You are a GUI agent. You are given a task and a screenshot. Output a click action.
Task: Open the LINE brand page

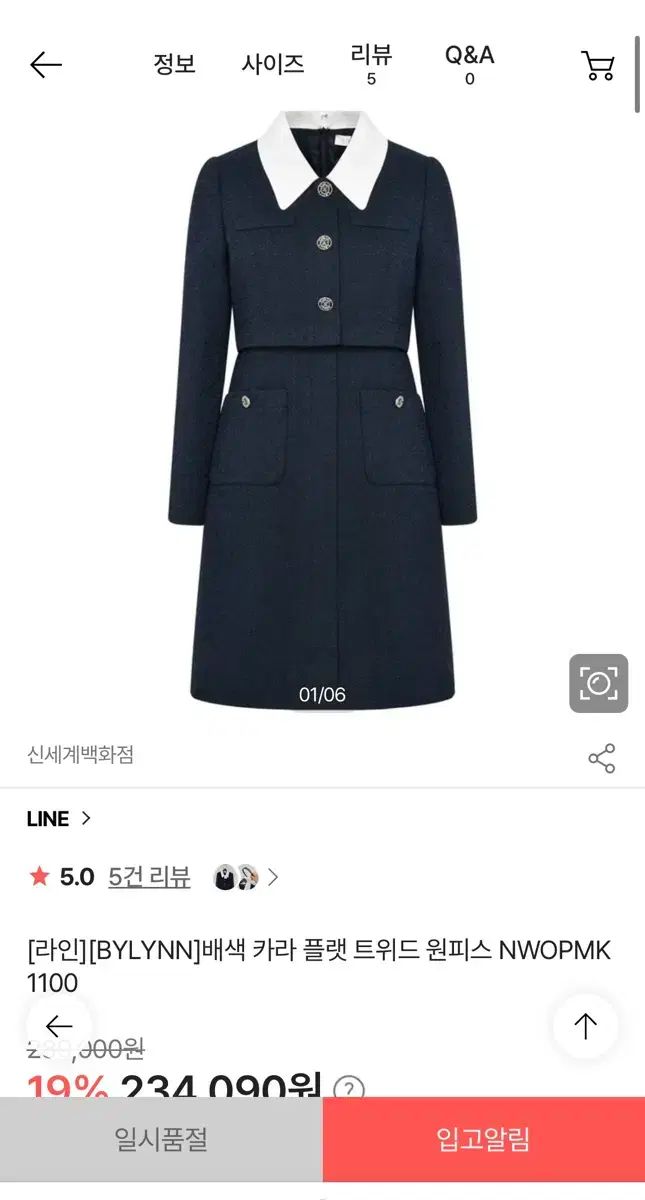pyautogui.click(x=59, y=819)
